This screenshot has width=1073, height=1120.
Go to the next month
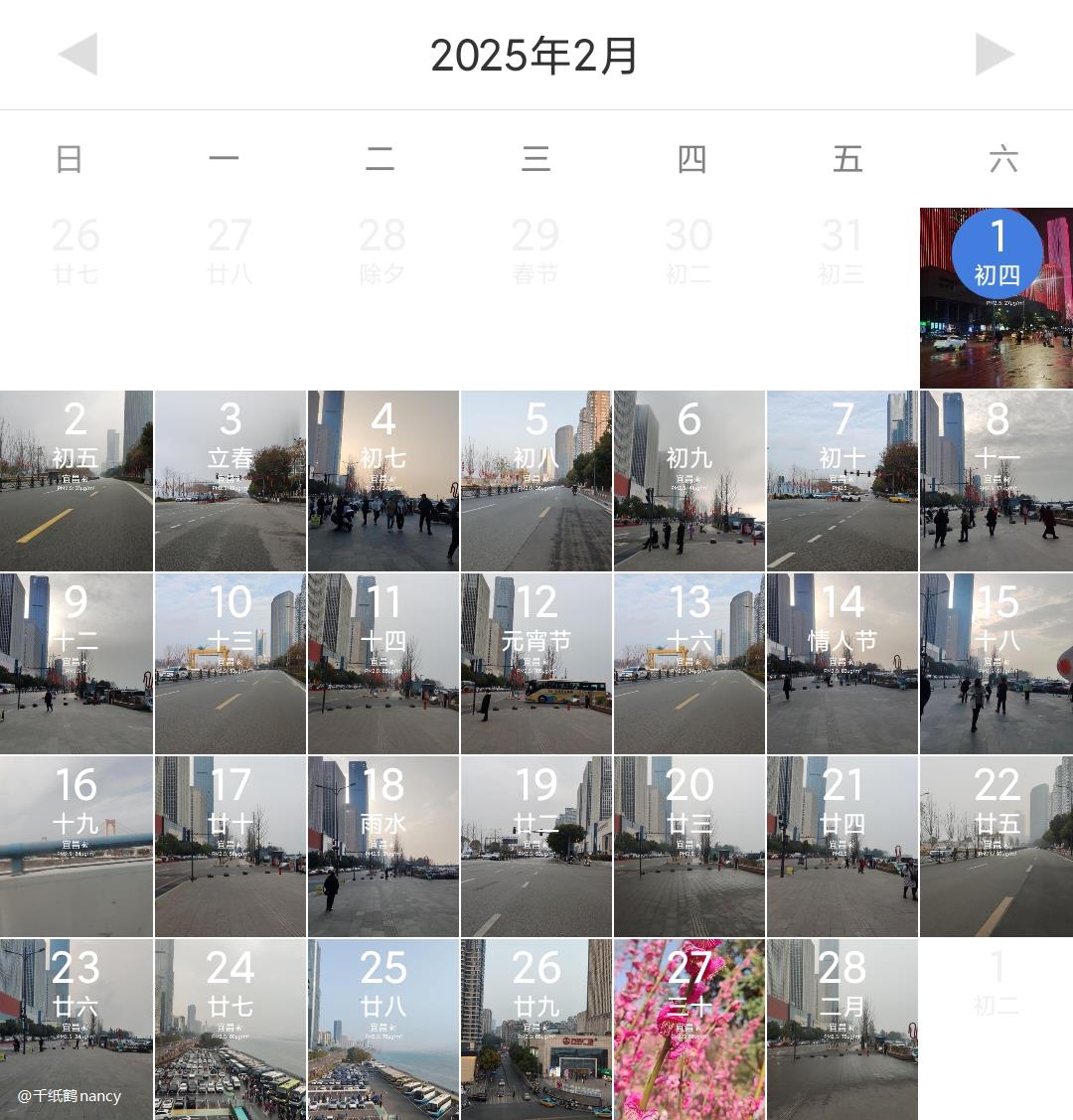point(995,54)
